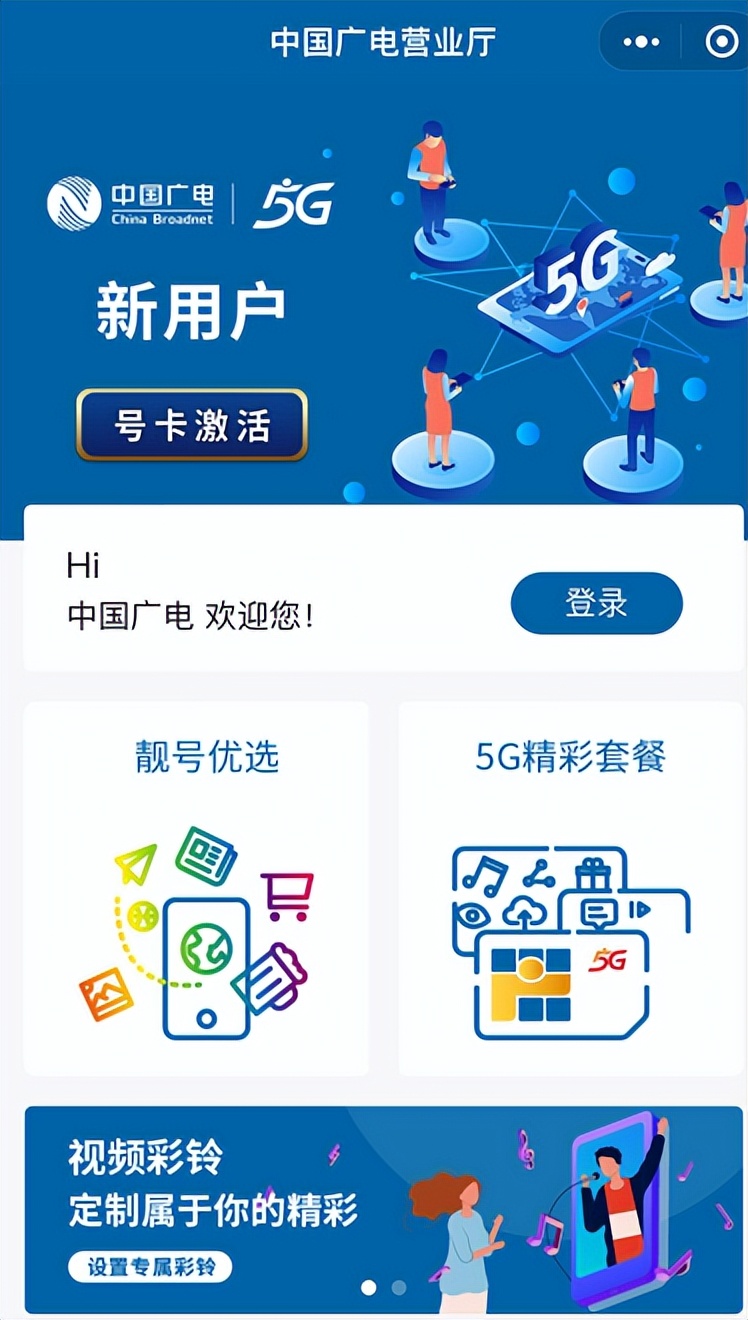
Task: Tap the 登录 login button
Action: click(596, 603)
